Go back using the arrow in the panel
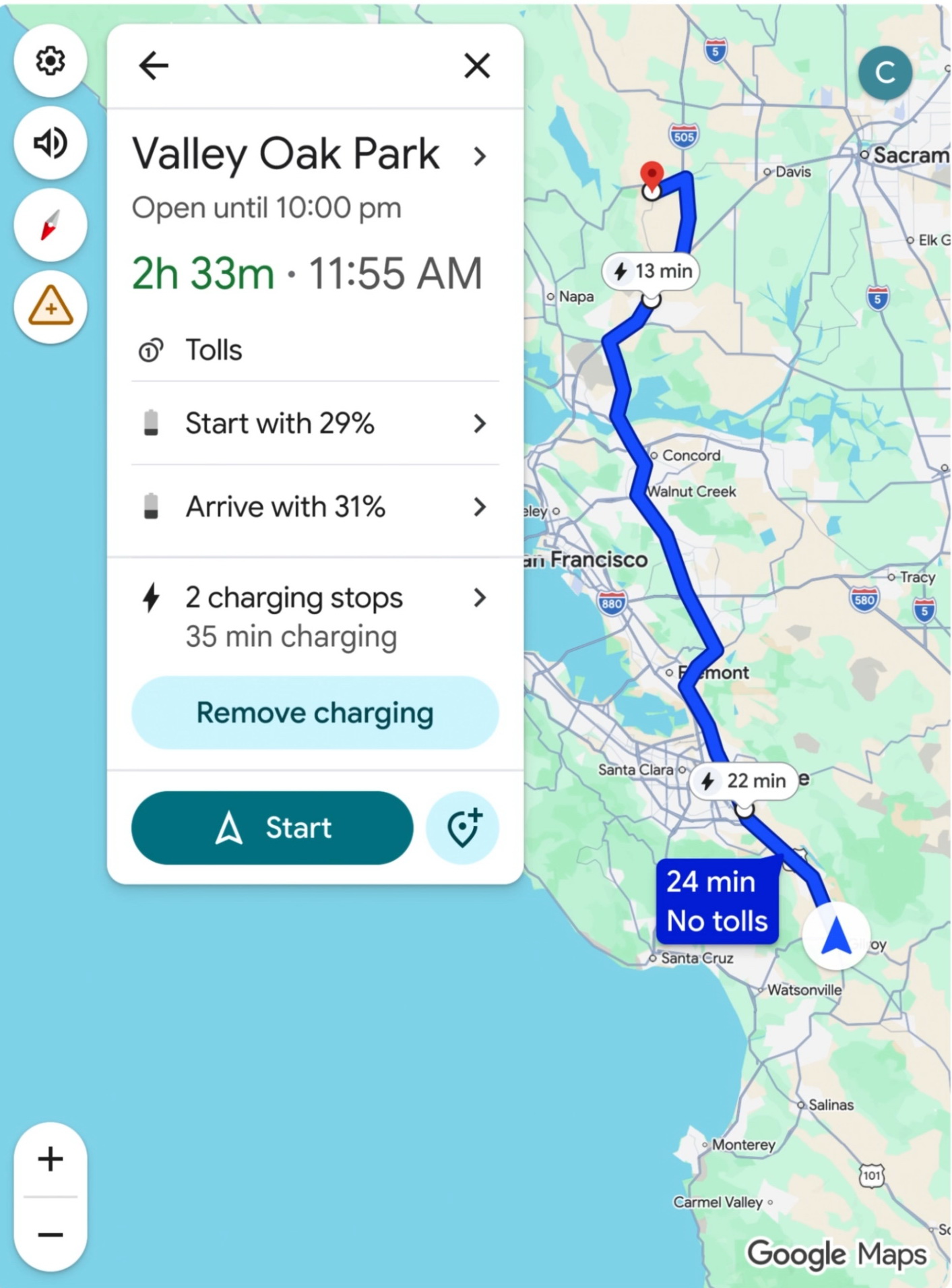 click(154, 65)
